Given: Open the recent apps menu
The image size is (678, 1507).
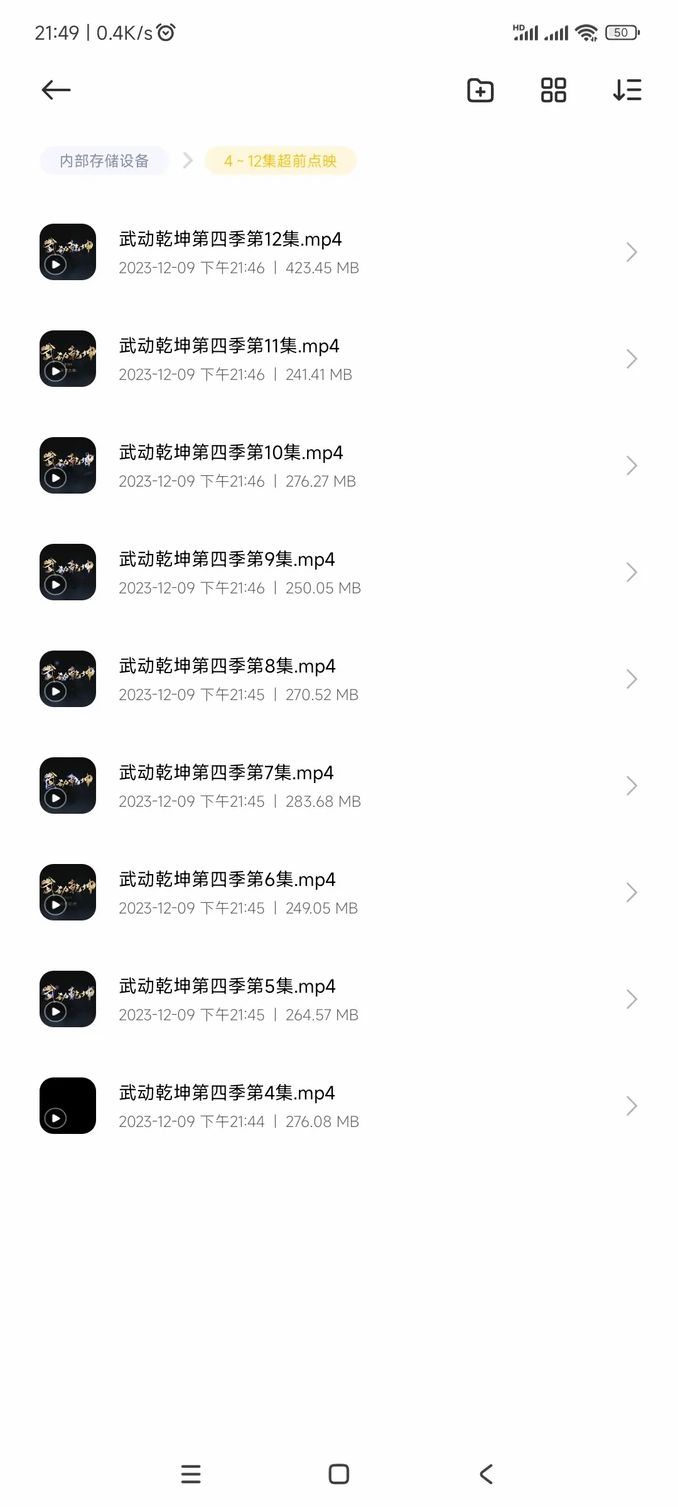Looking at the screenshot, I should tap(191, 1473).
